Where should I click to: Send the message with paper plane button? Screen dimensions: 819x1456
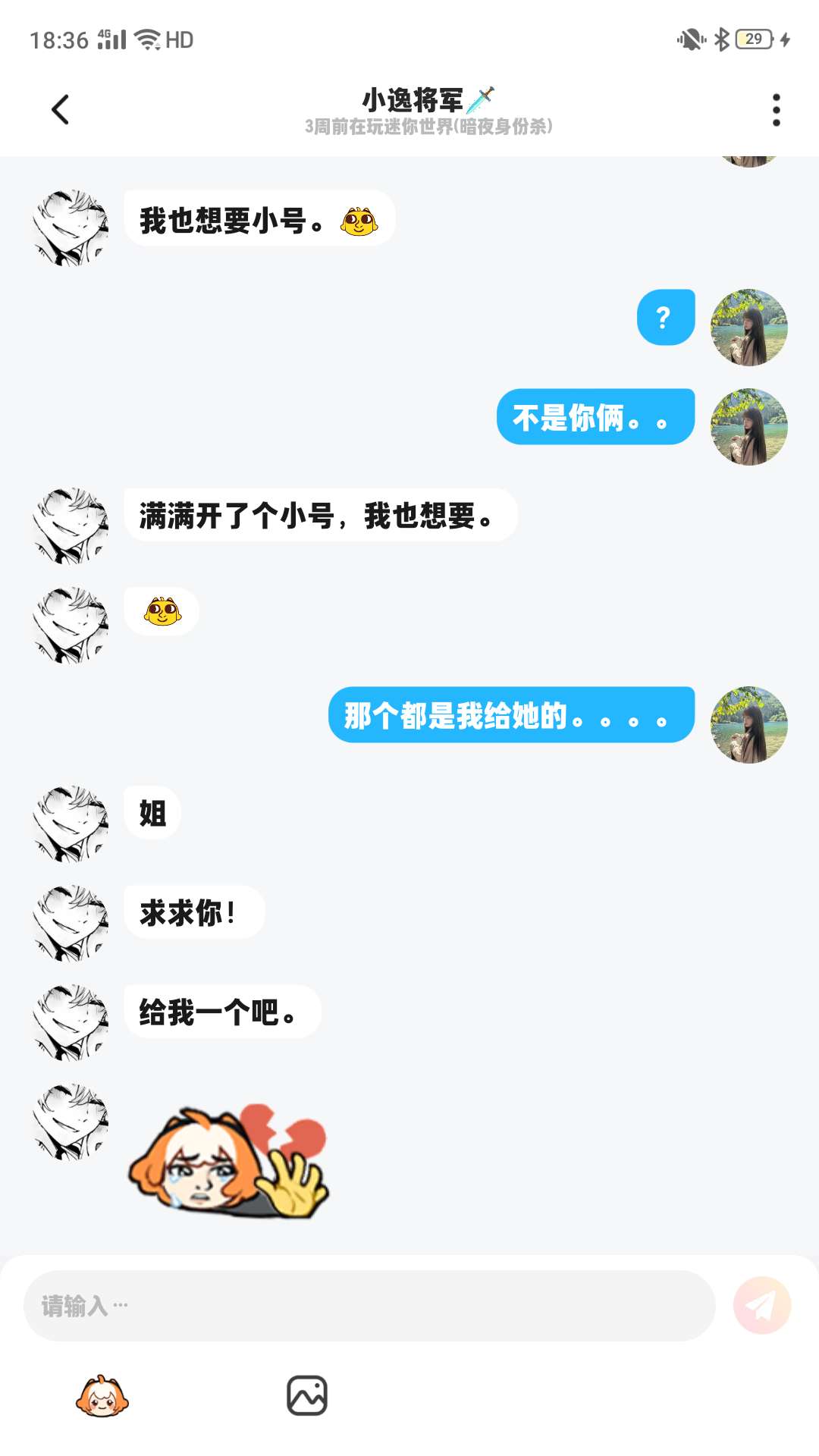pyautogui.click(x=761, y=1305)
